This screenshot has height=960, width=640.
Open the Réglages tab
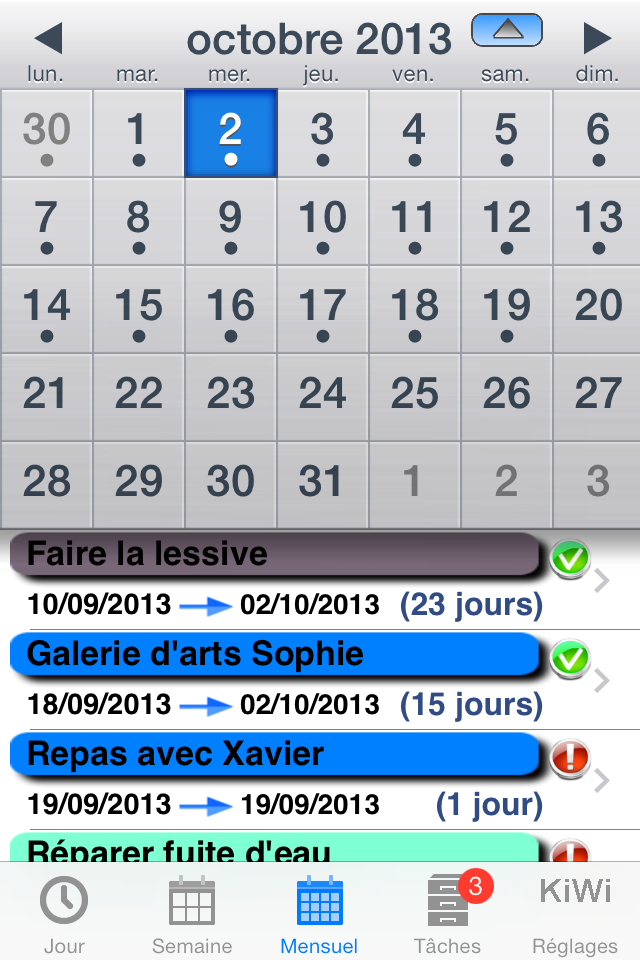click(x=575, y=915)
